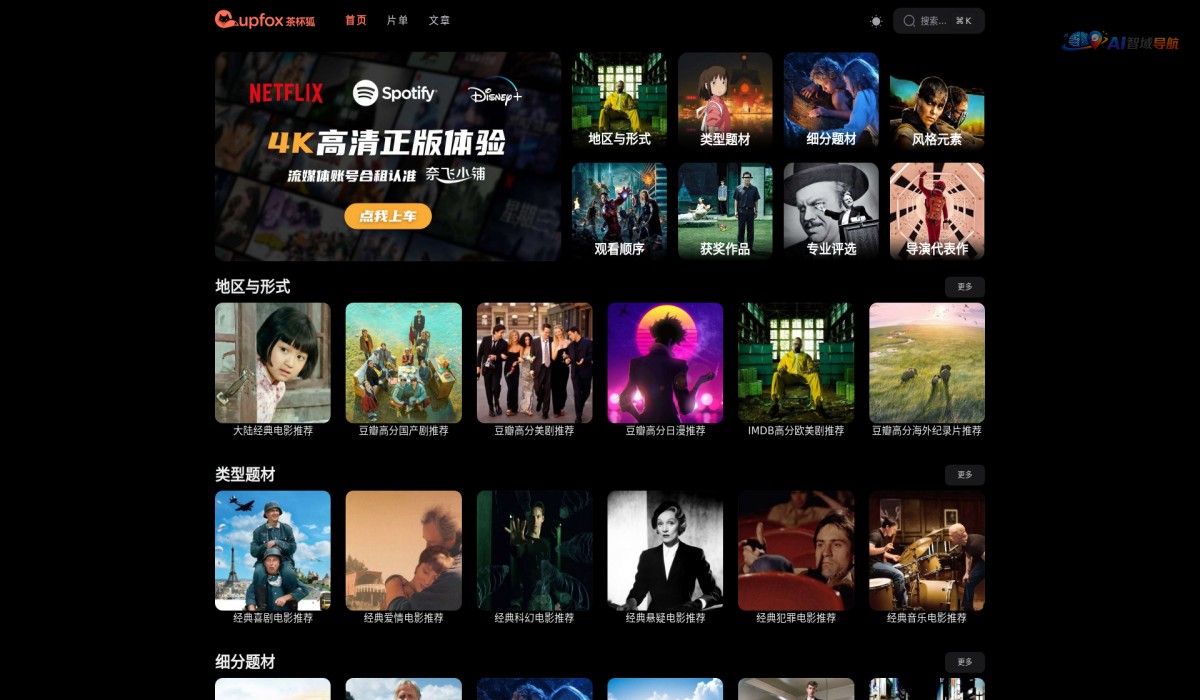This screenshot has width=1200, height=700.
Task: Open the 类型题材 category tile
Action: pos(725,101)
